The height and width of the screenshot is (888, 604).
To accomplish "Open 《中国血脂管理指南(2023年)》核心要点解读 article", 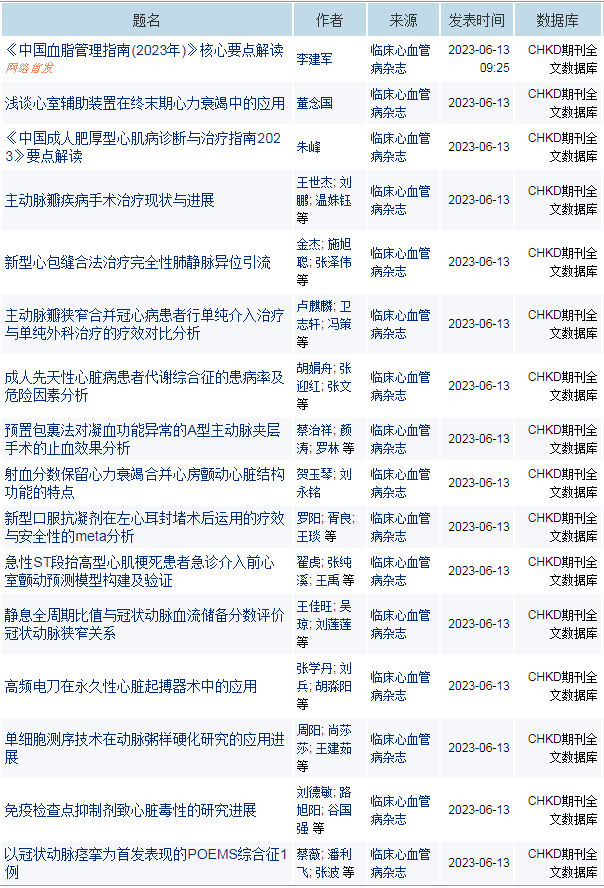I will (x=144, y=50).
